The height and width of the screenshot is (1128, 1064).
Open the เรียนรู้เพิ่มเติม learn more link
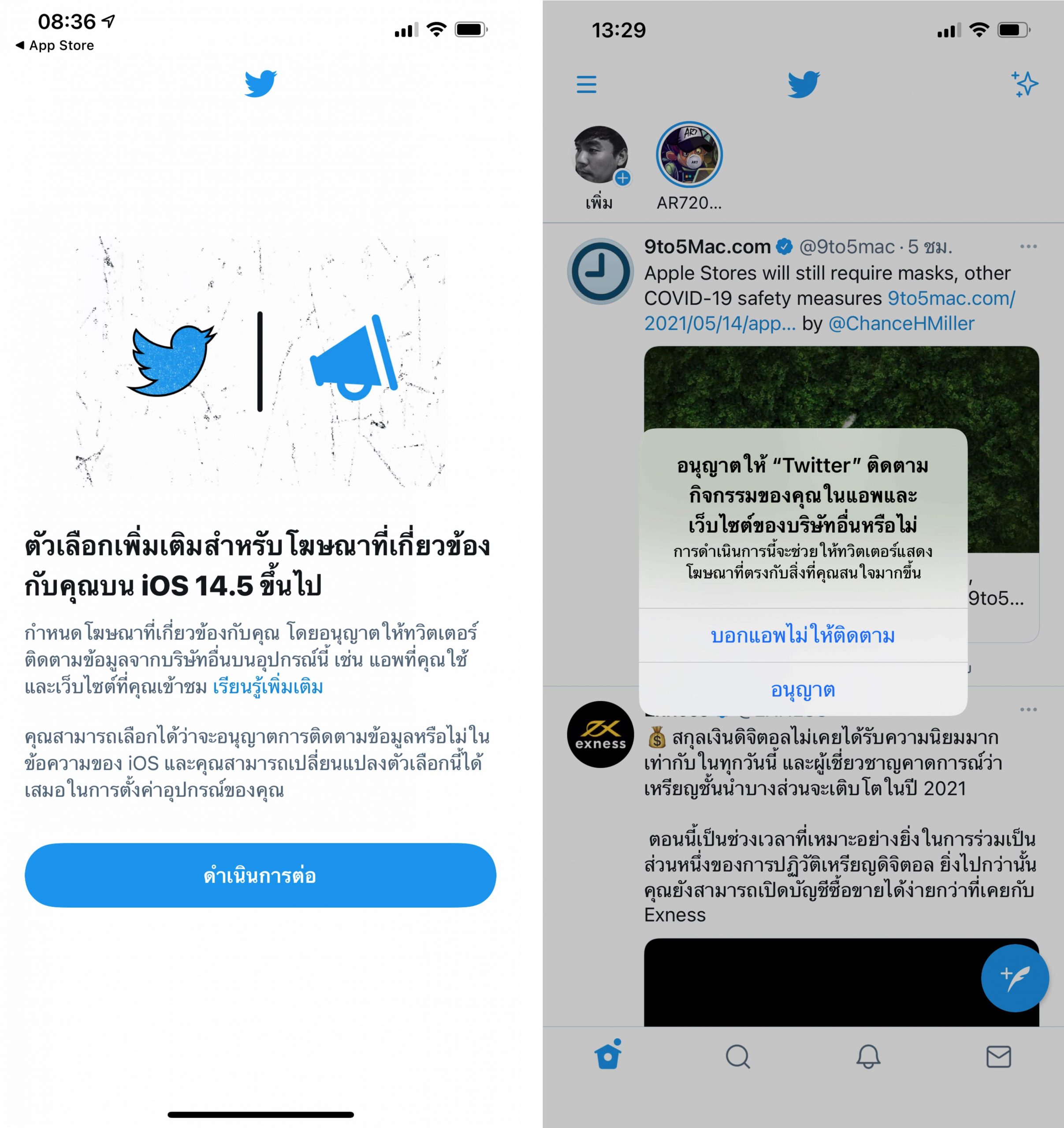click(x=267, y=686)
